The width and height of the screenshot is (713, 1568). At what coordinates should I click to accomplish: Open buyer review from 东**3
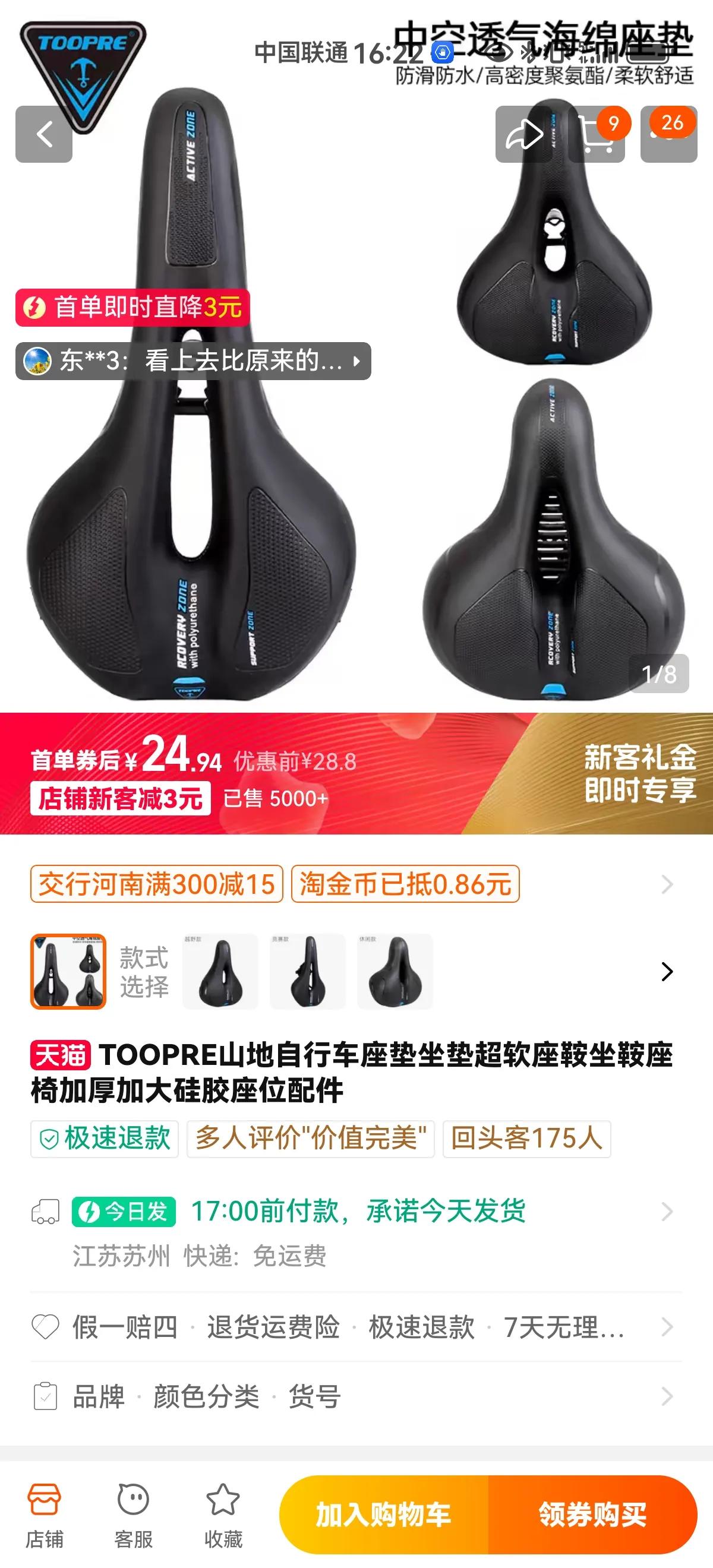[x=193, y=361]
